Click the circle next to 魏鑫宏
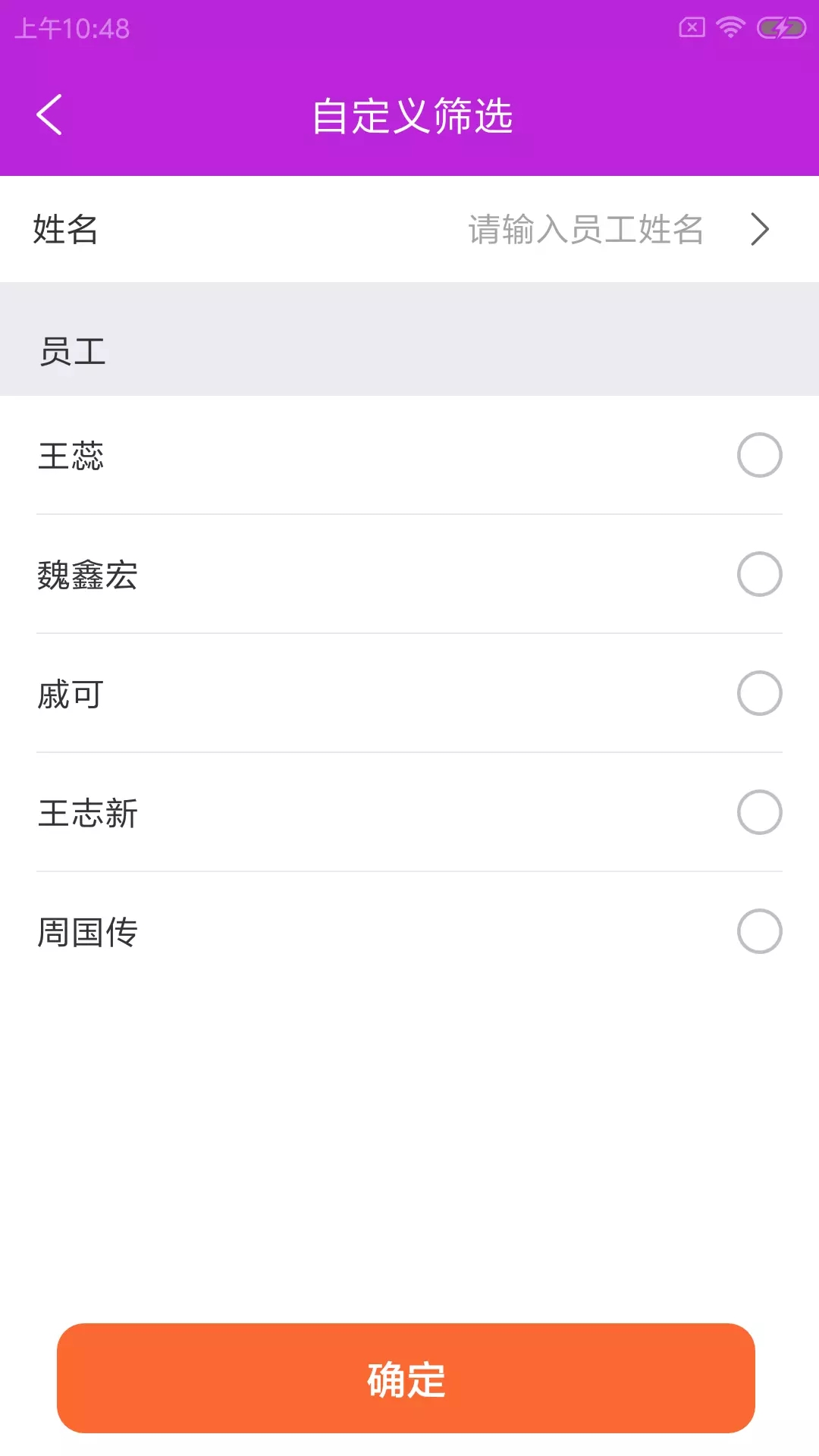819x1456 pixels. tap(760, 575)
